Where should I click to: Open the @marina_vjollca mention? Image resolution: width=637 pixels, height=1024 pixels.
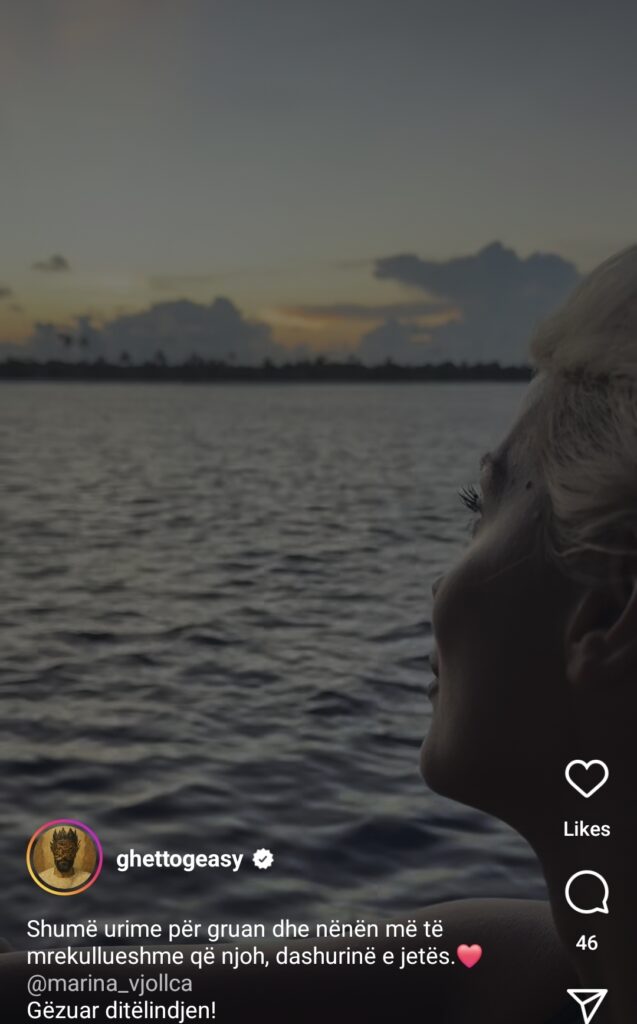[x=110, y=983]
